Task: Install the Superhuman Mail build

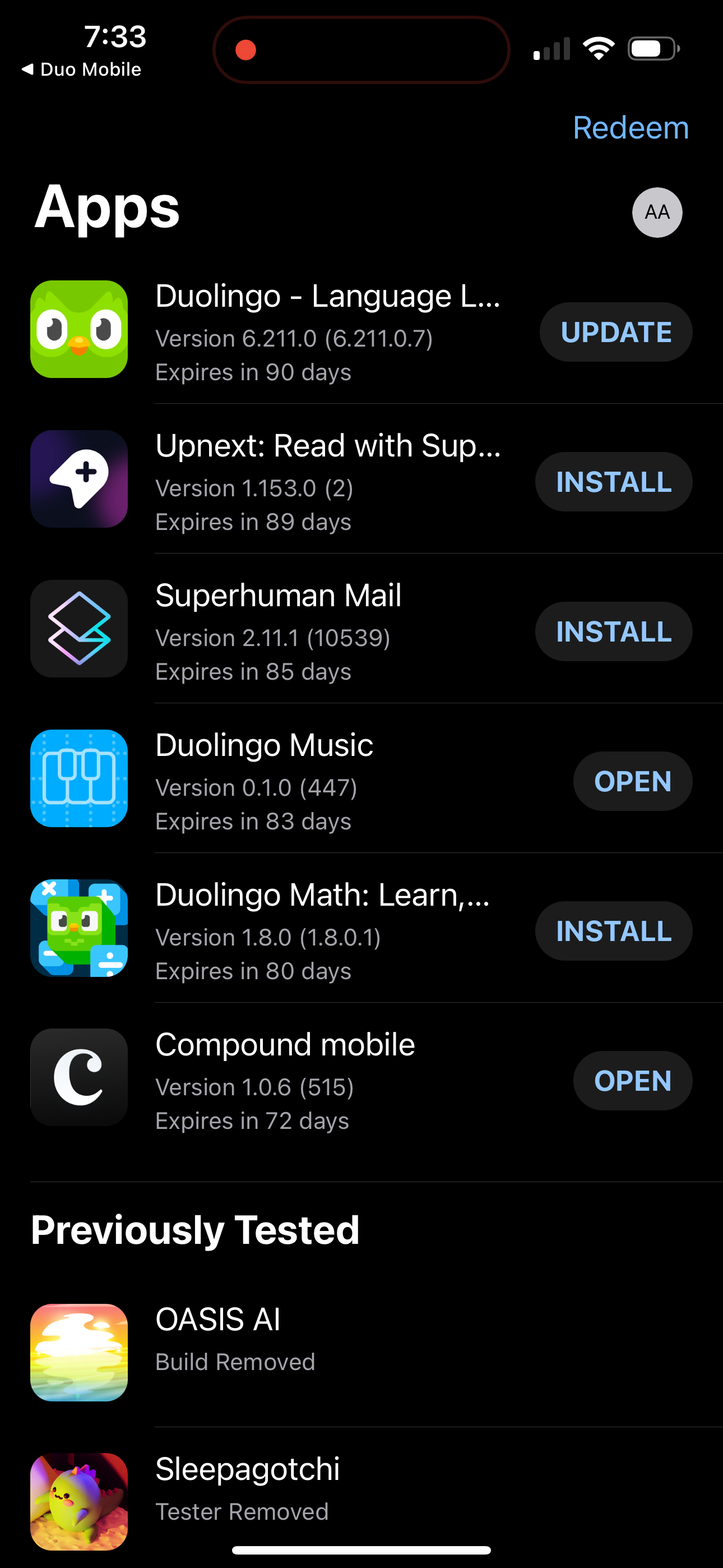Action: pos(614,631)
